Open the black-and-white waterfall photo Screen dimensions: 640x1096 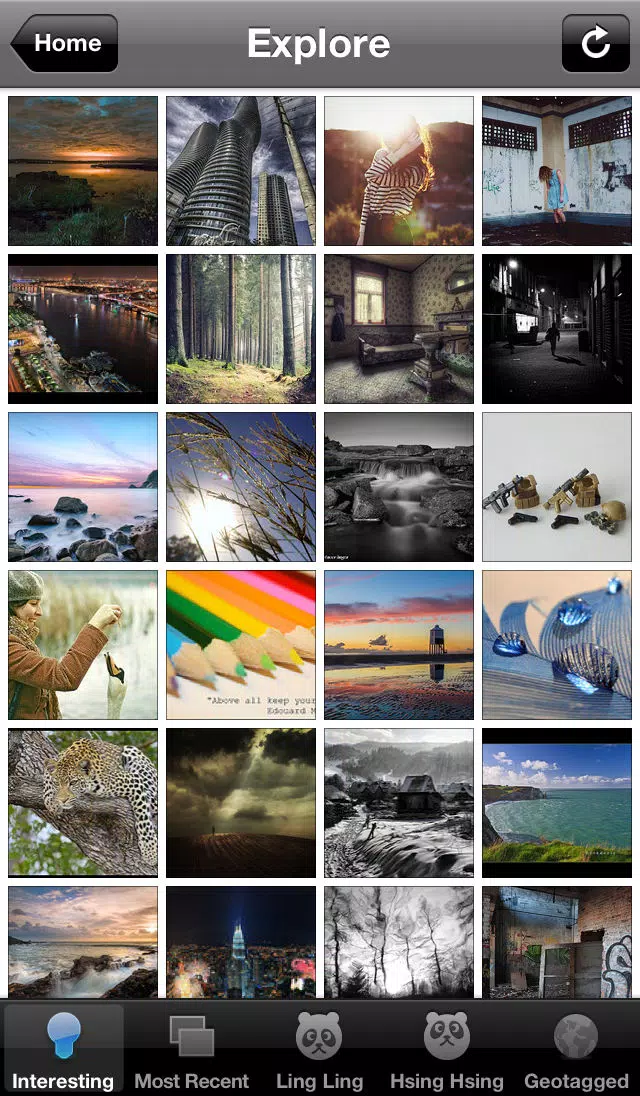(x=399, y=487)
